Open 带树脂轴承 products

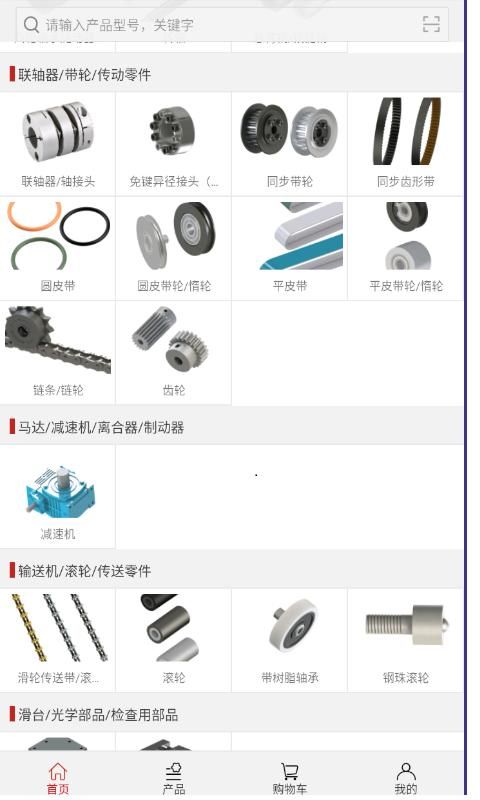coord(289,640)
